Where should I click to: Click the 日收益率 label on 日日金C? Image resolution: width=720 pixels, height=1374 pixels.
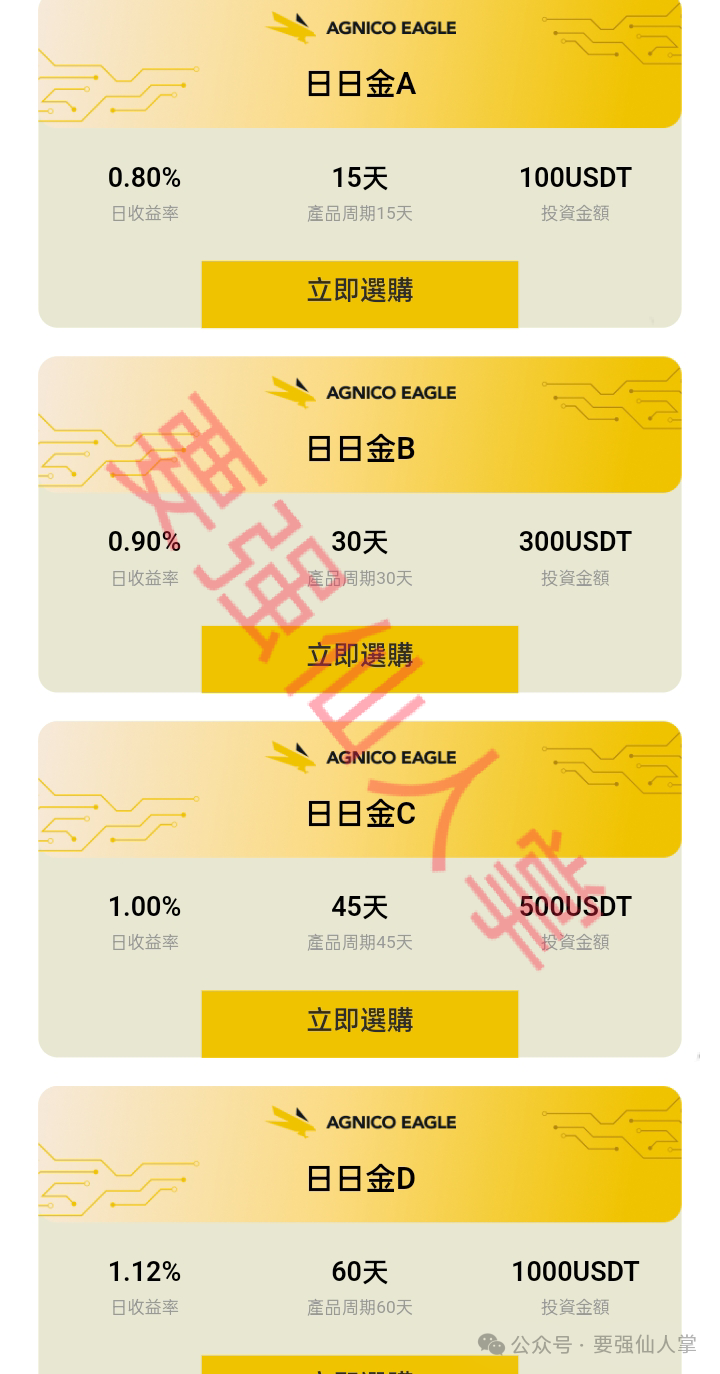(x=144, y=941)
